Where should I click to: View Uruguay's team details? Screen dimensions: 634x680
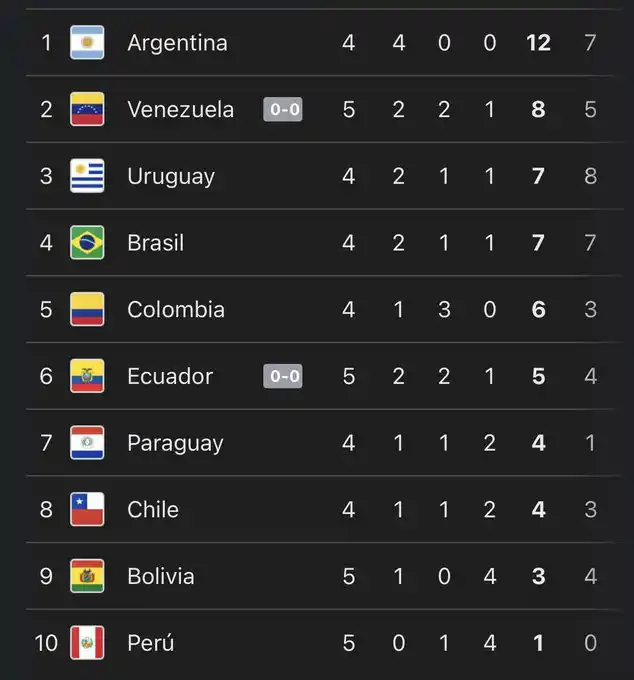(x=171, y=176)
